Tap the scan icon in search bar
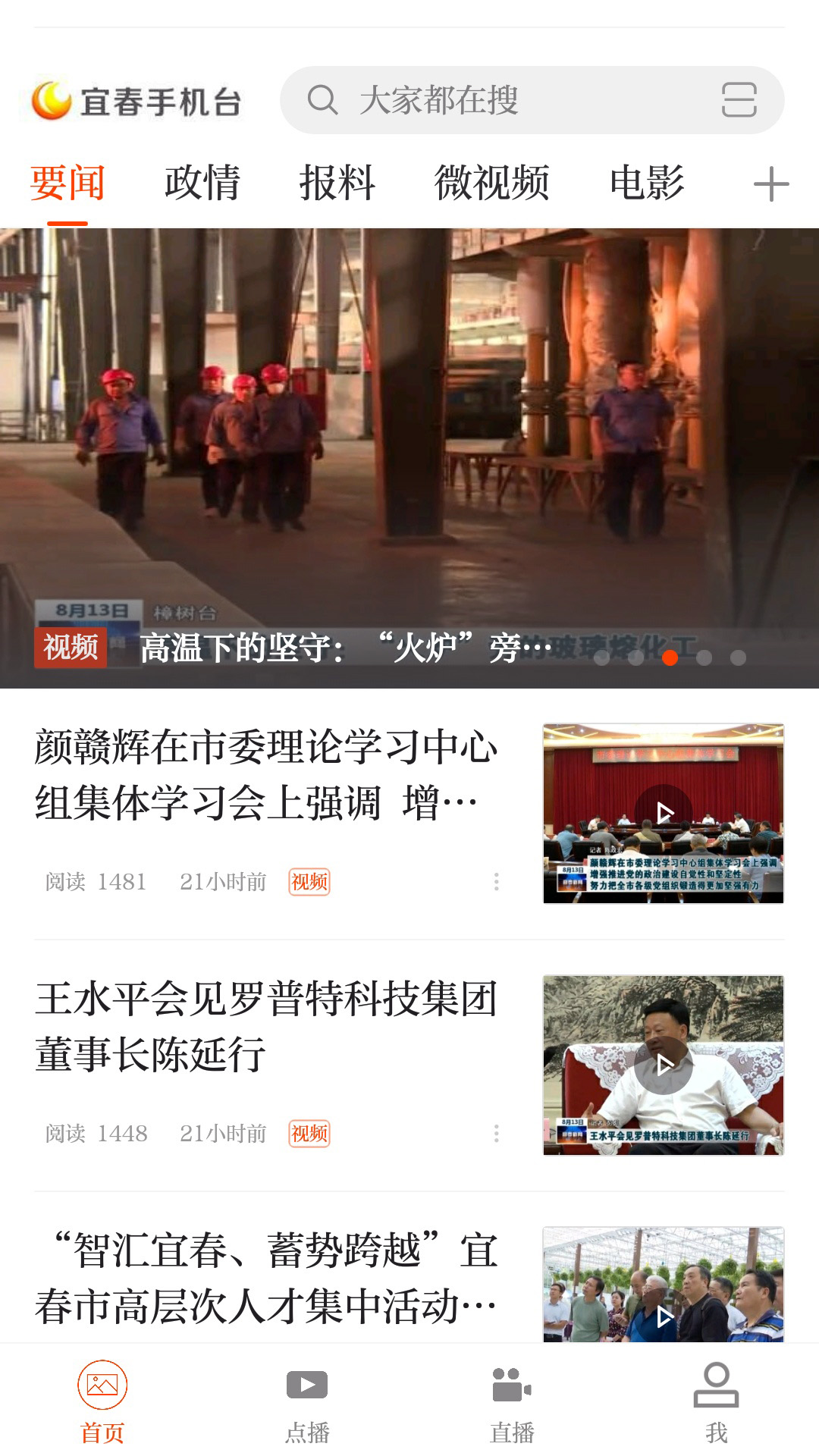This screenshot has height=1456, width=819. coord(739,100)
